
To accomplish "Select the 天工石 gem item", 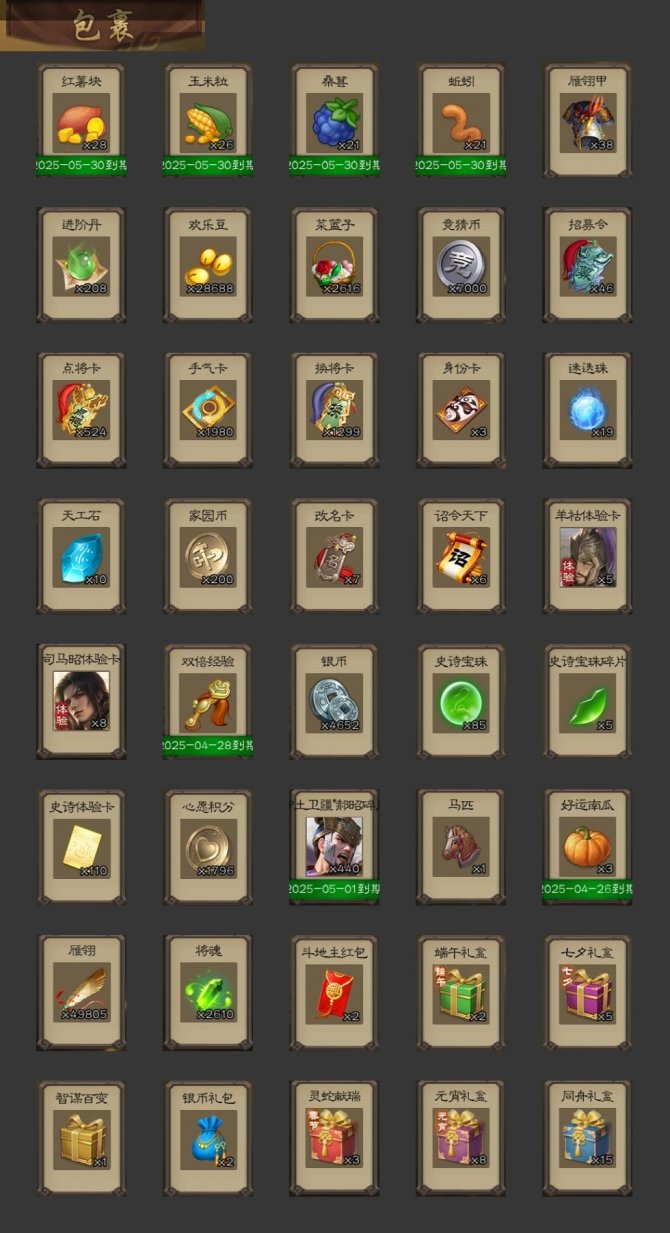I will pos(81,558).
